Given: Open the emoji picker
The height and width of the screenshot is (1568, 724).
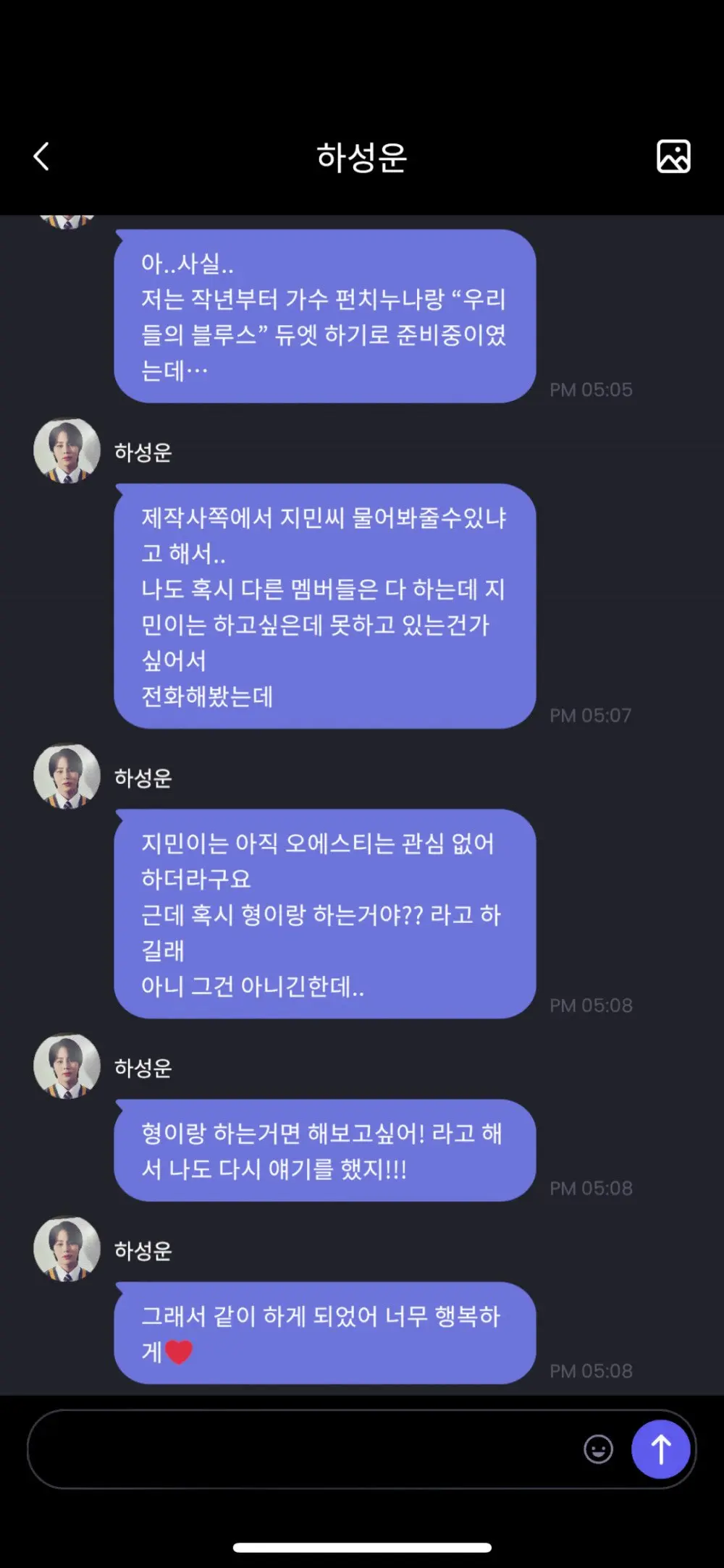Looking at the screenshot, I should 598,1449.
